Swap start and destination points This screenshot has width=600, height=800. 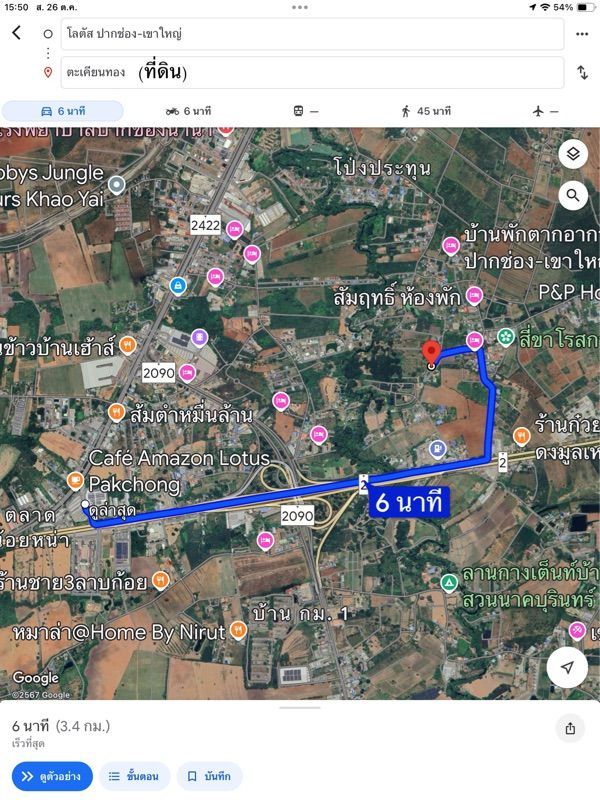tap(582, 72)
